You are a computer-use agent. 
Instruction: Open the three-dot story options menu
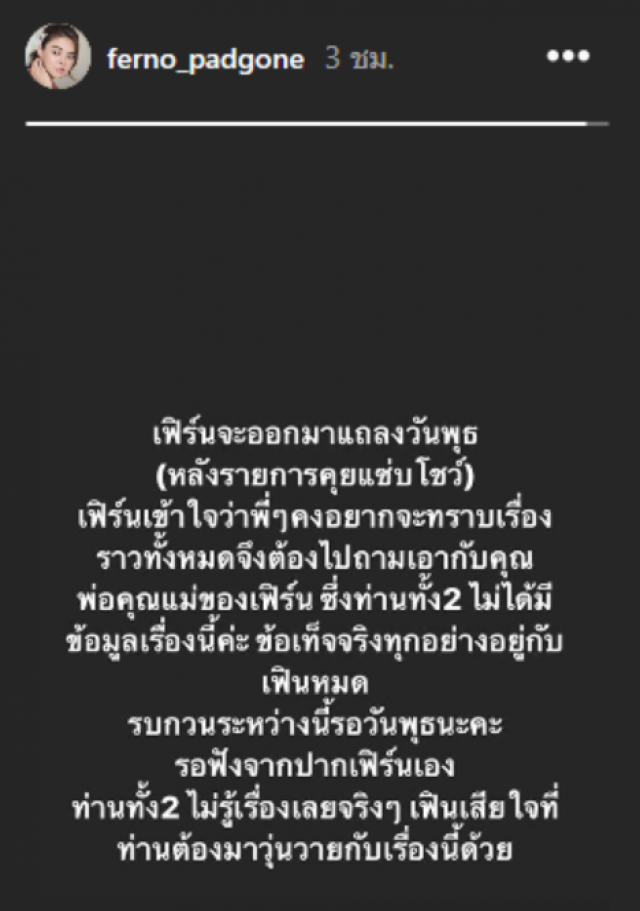[567, 57]
